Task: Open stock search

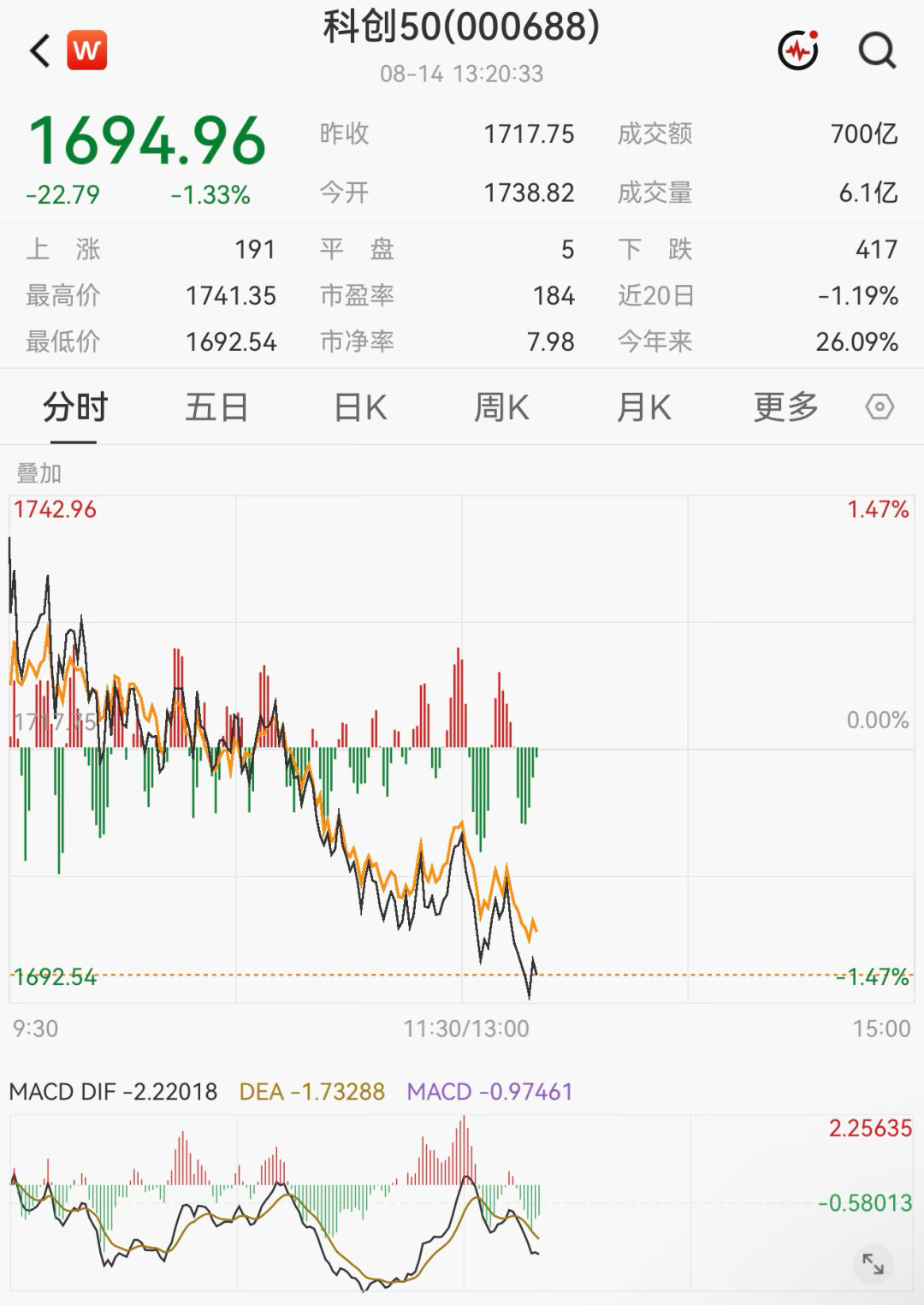Action: tap(877, 51)
